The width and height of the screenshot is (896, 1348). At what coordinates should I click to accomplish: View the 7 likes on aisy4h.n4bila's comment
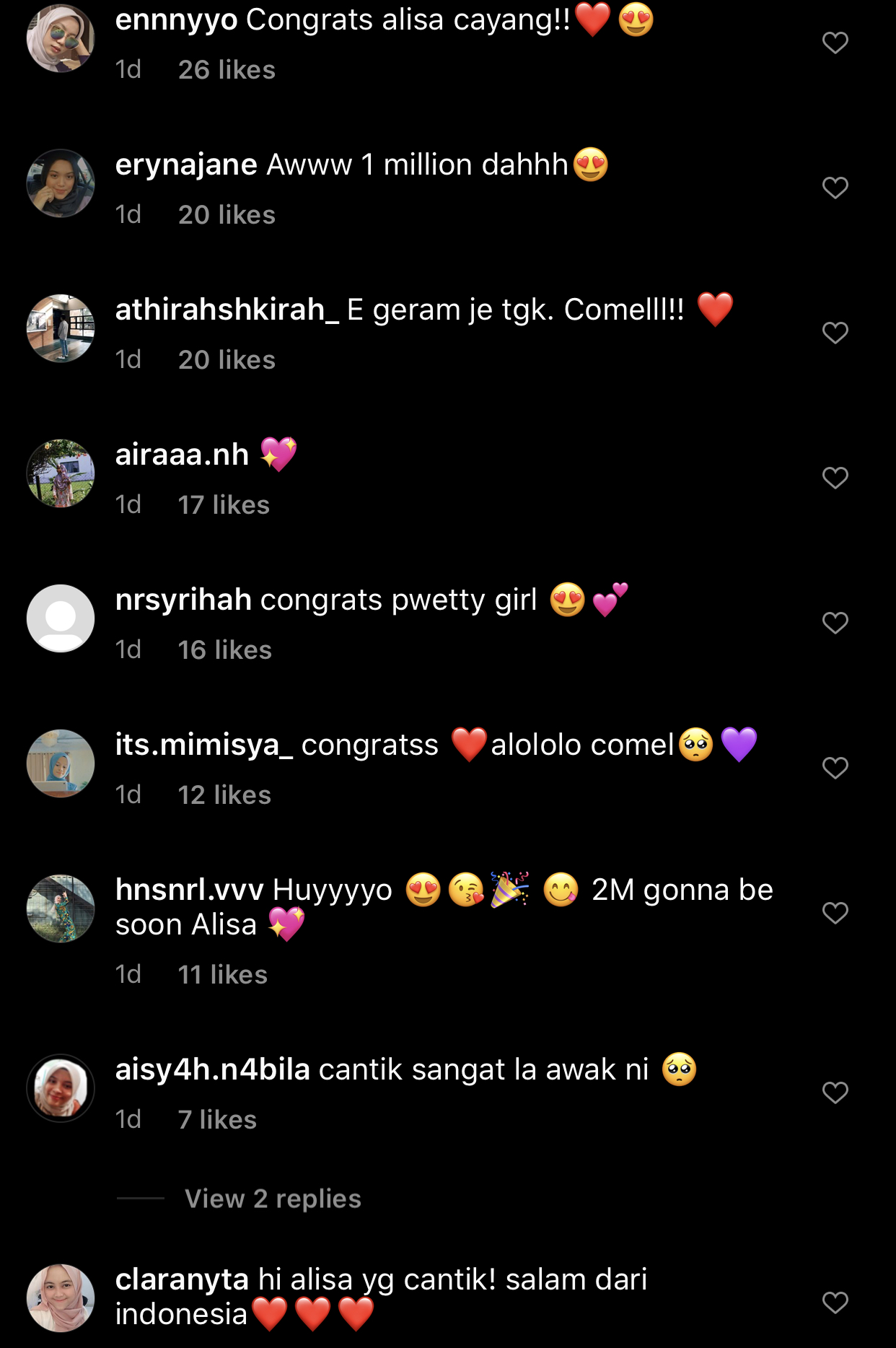pyautogui.click(x=217, y=1120)
